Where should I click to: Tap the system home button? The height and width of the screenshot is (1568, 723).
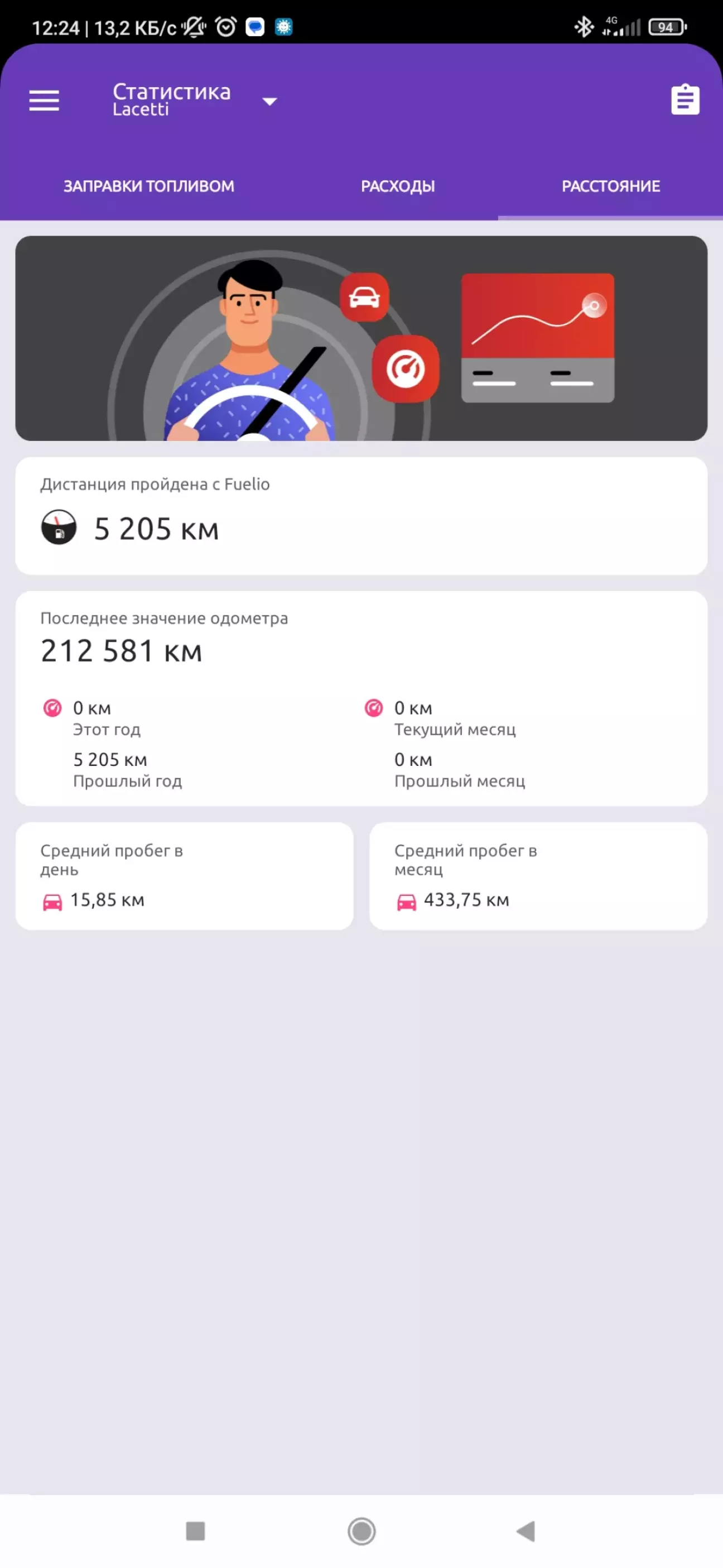361,1531
